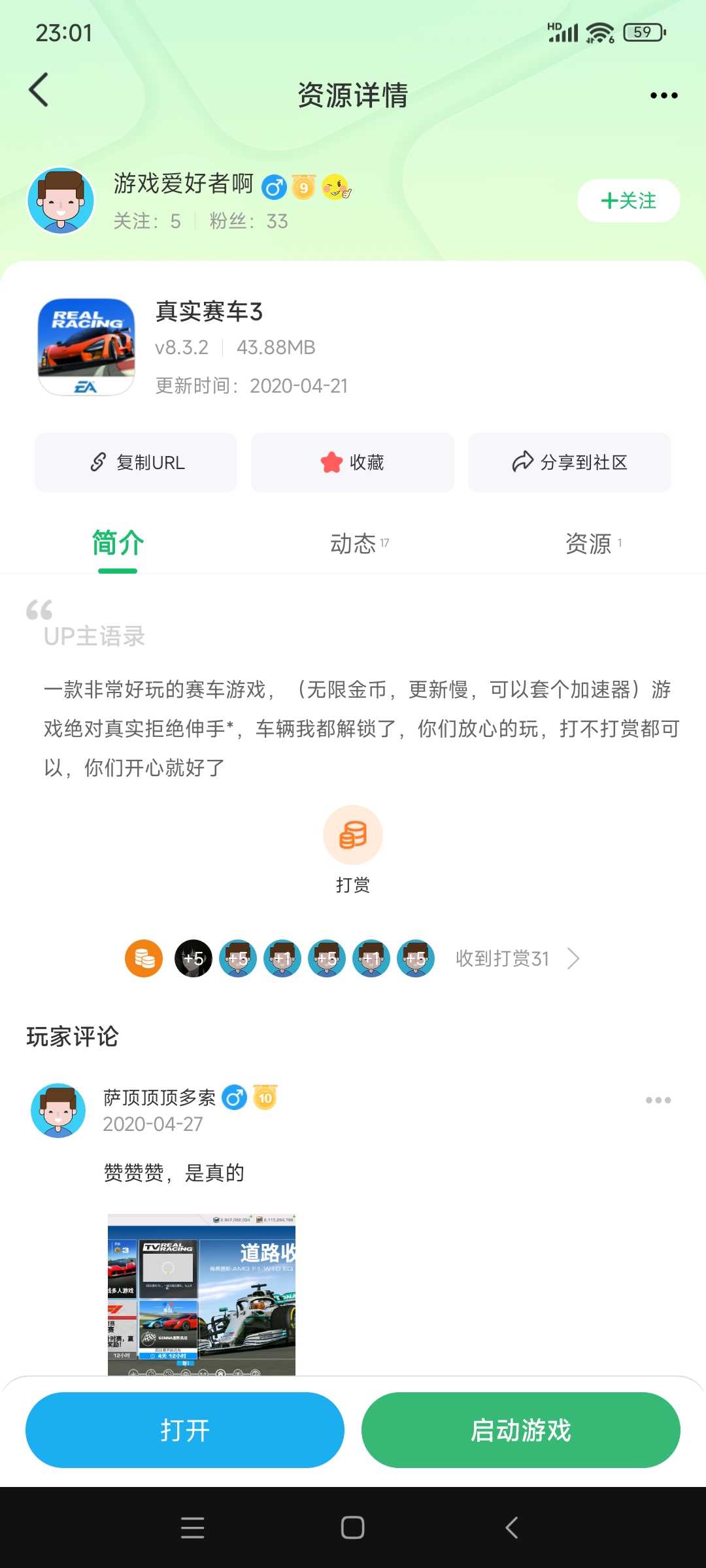
Task: Select the 简介 tab
Action: 118,544
